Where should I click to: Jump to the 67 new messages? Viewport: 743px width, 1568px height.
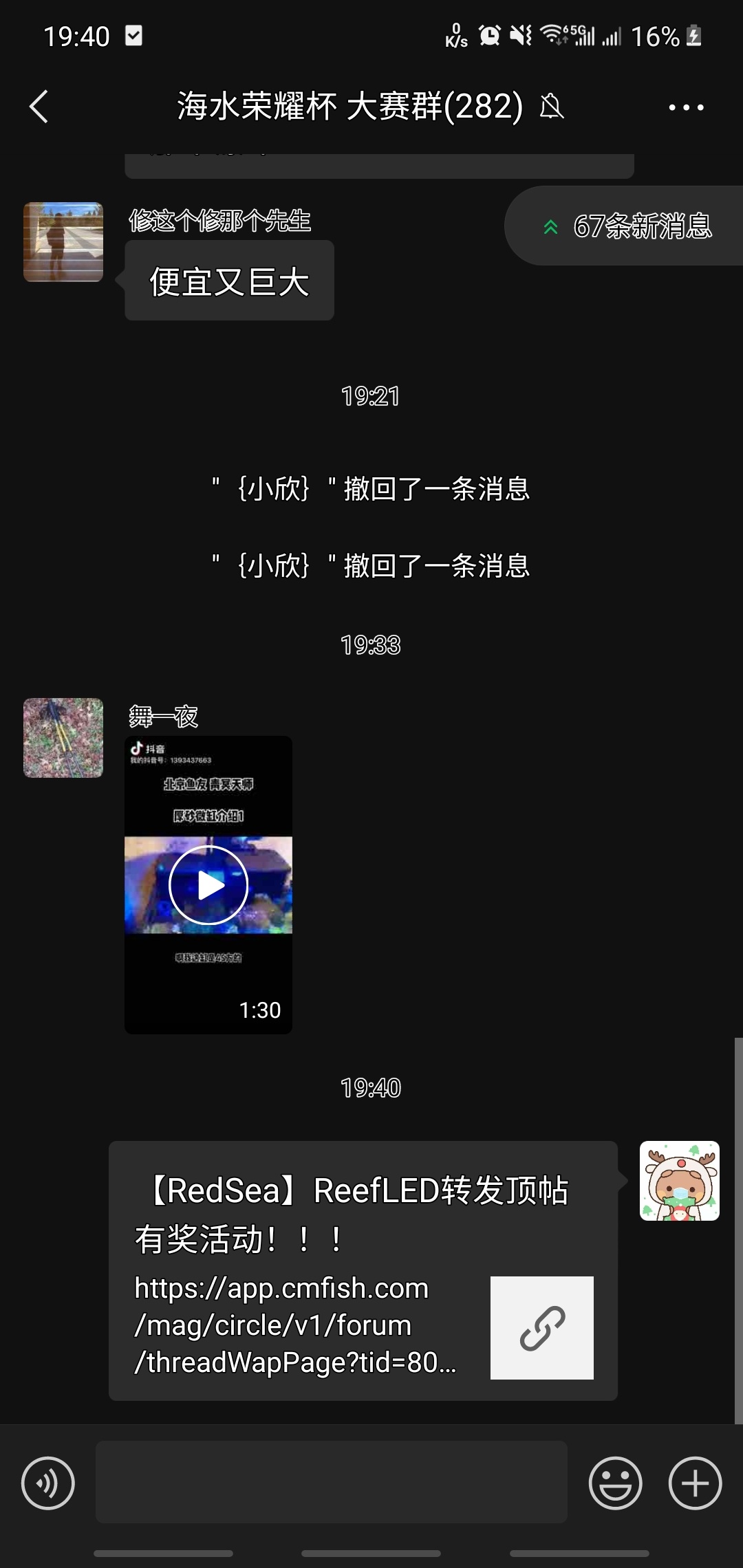626,226
